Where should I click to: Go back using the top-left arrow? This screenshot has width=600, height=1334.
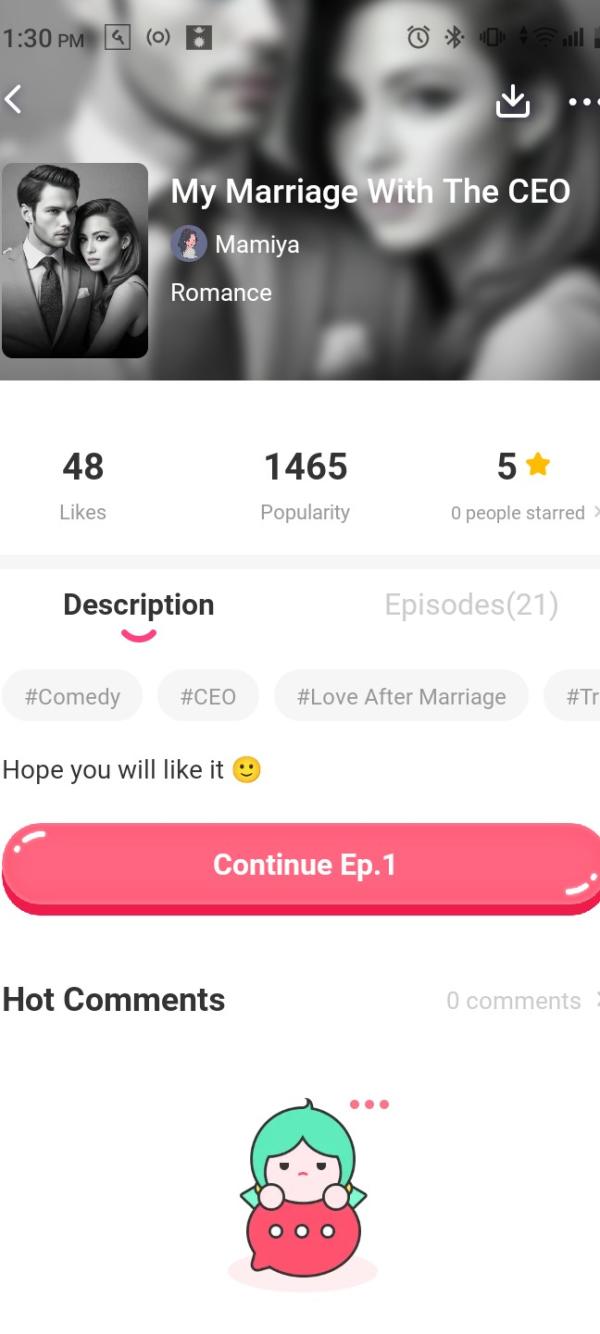14,99
